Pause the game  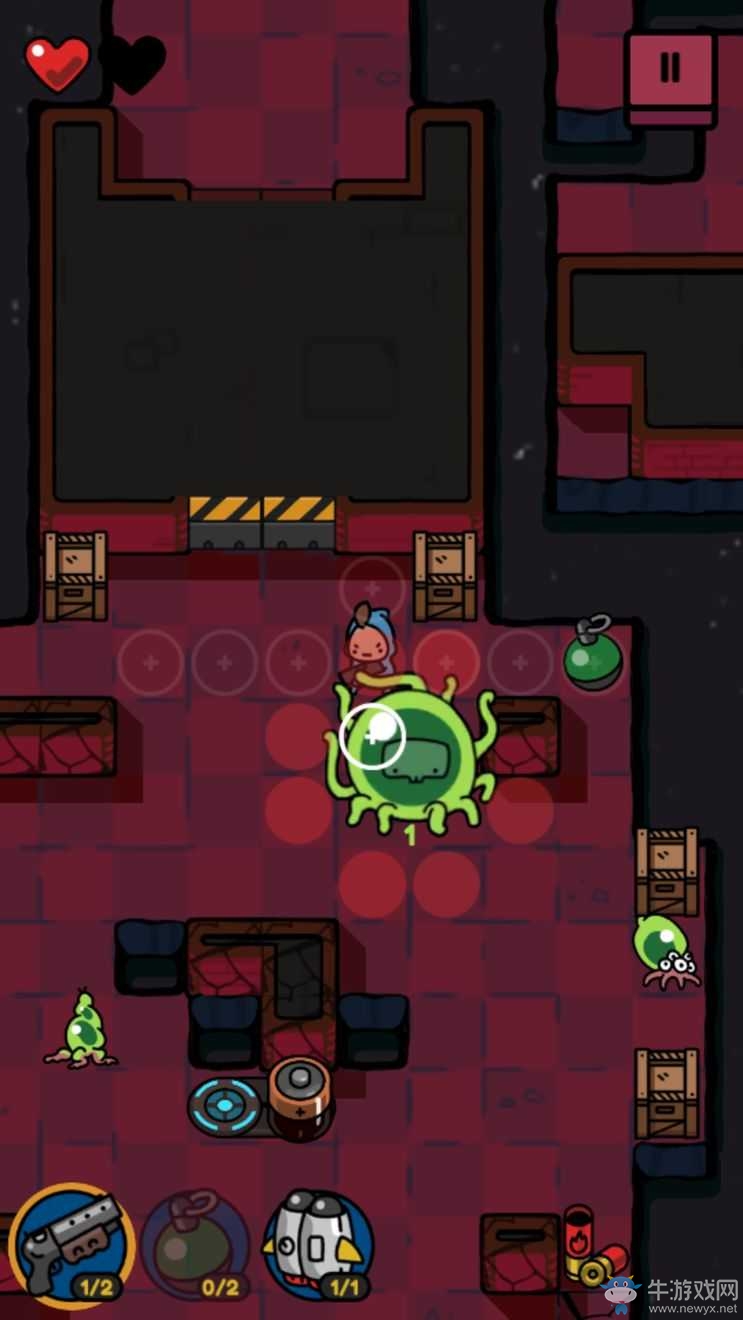[x=670, y=69]
